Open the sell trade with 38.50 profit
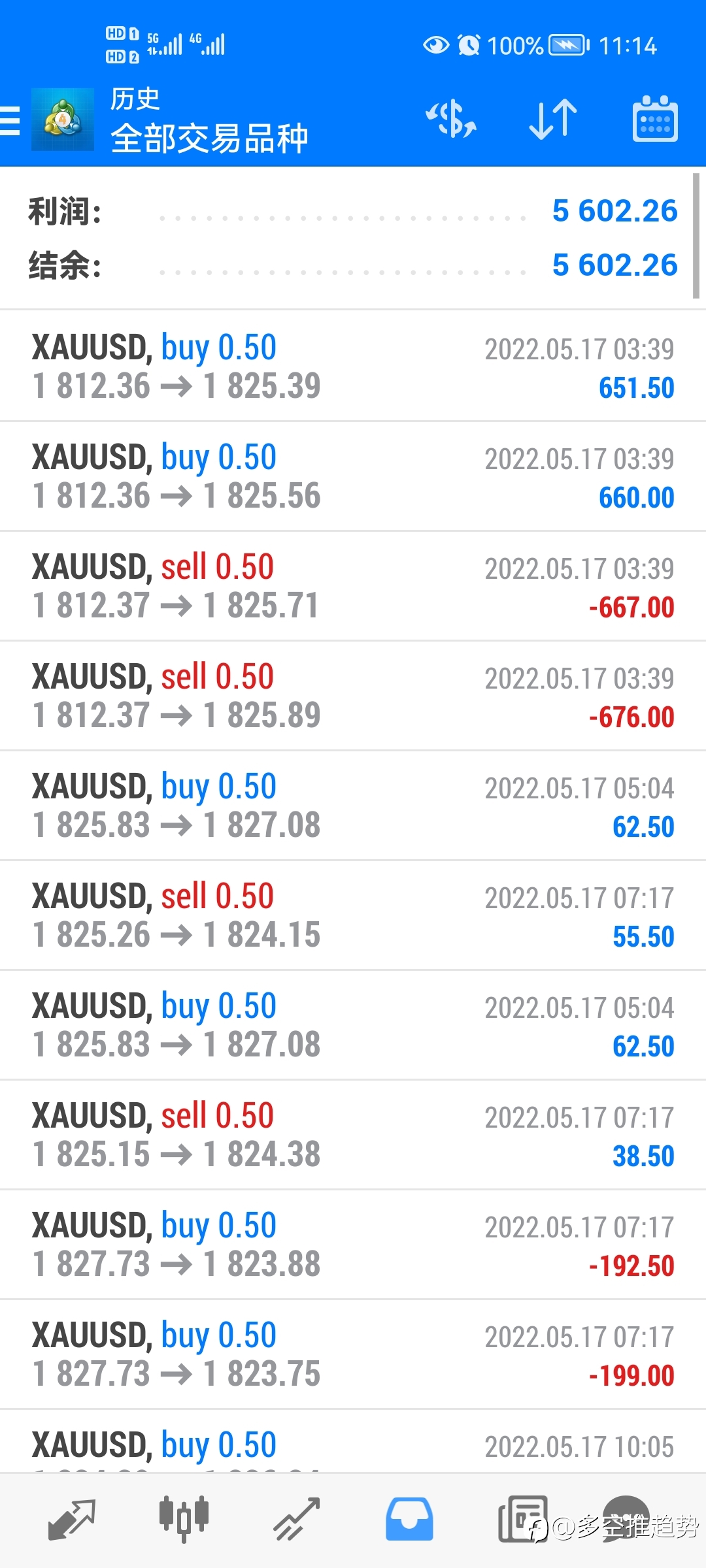 (353, 1135)
